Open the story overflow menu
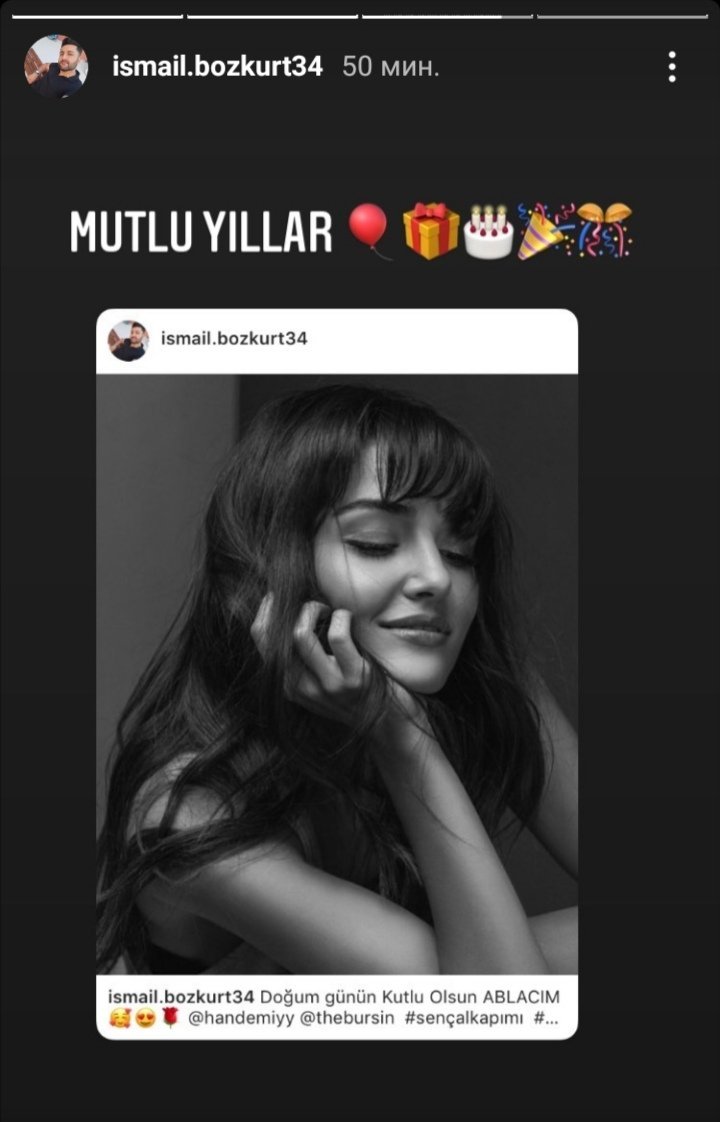Viewport: 720px width, 1122px height. (x=672, y=67)
